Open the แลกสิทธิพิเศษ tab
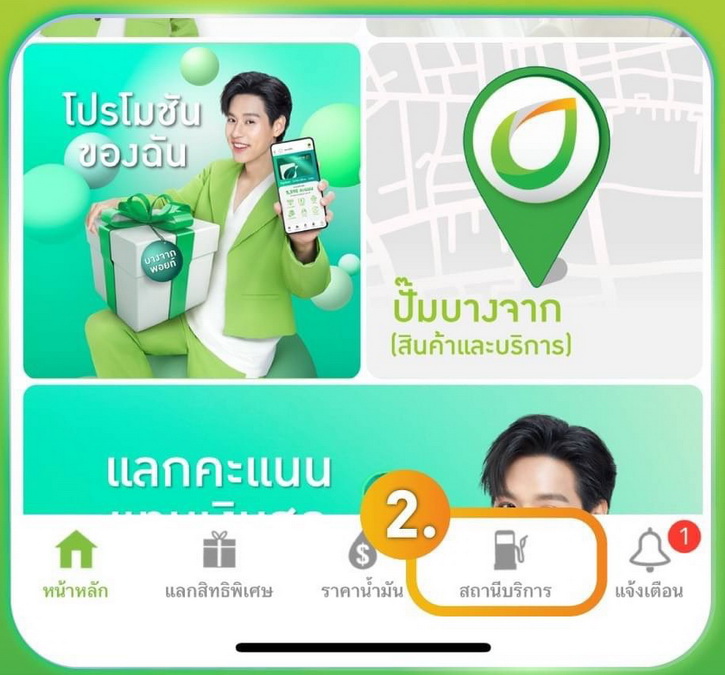The image size is (725, 675). 219,565
